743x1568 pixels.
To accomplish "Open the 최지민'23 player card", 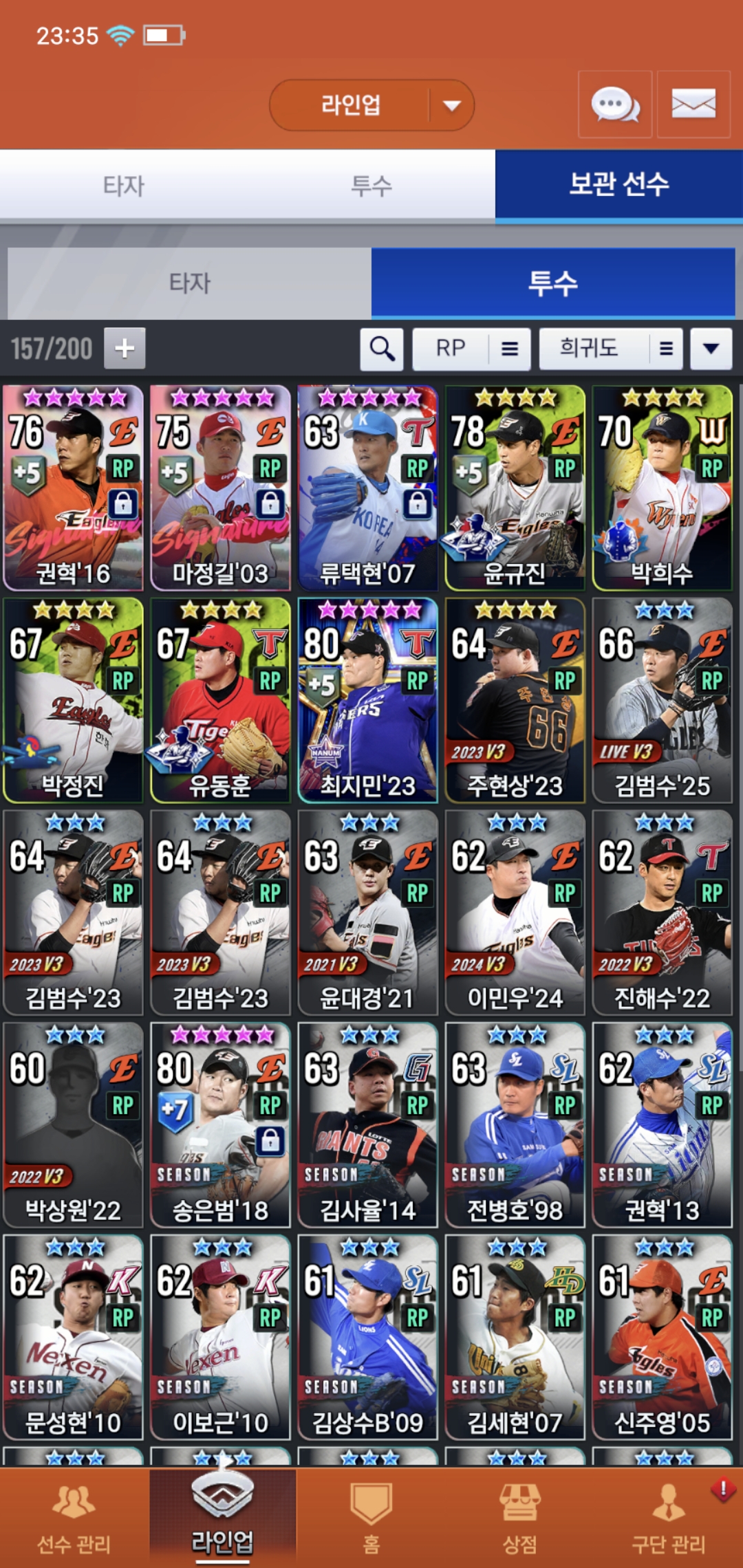I will coord(367,700).
